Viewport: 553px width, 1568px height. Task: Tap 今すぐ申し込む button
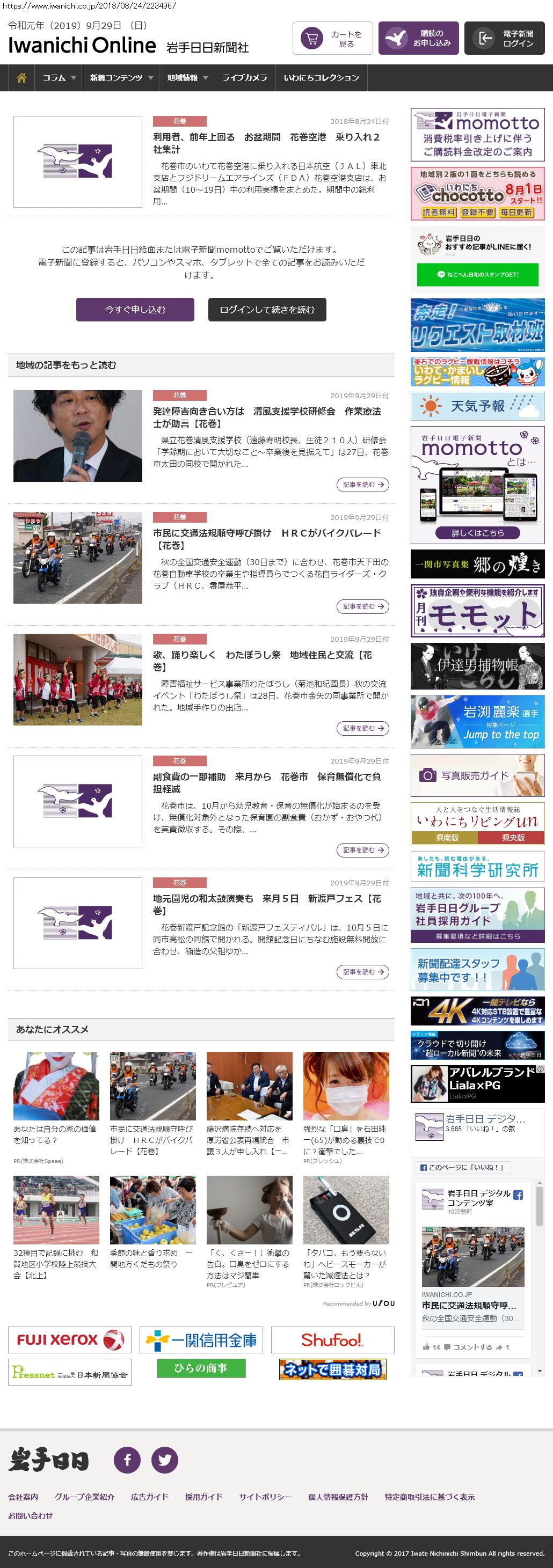coord(135,309)
